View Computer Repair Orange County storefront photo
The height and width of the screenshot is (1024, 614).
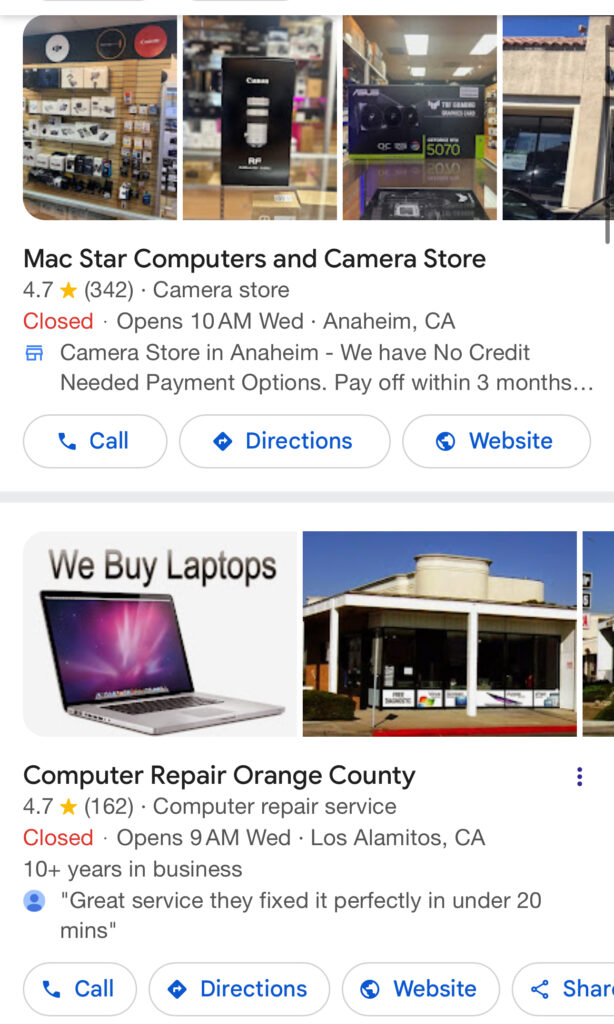click(x=439, y=633)
